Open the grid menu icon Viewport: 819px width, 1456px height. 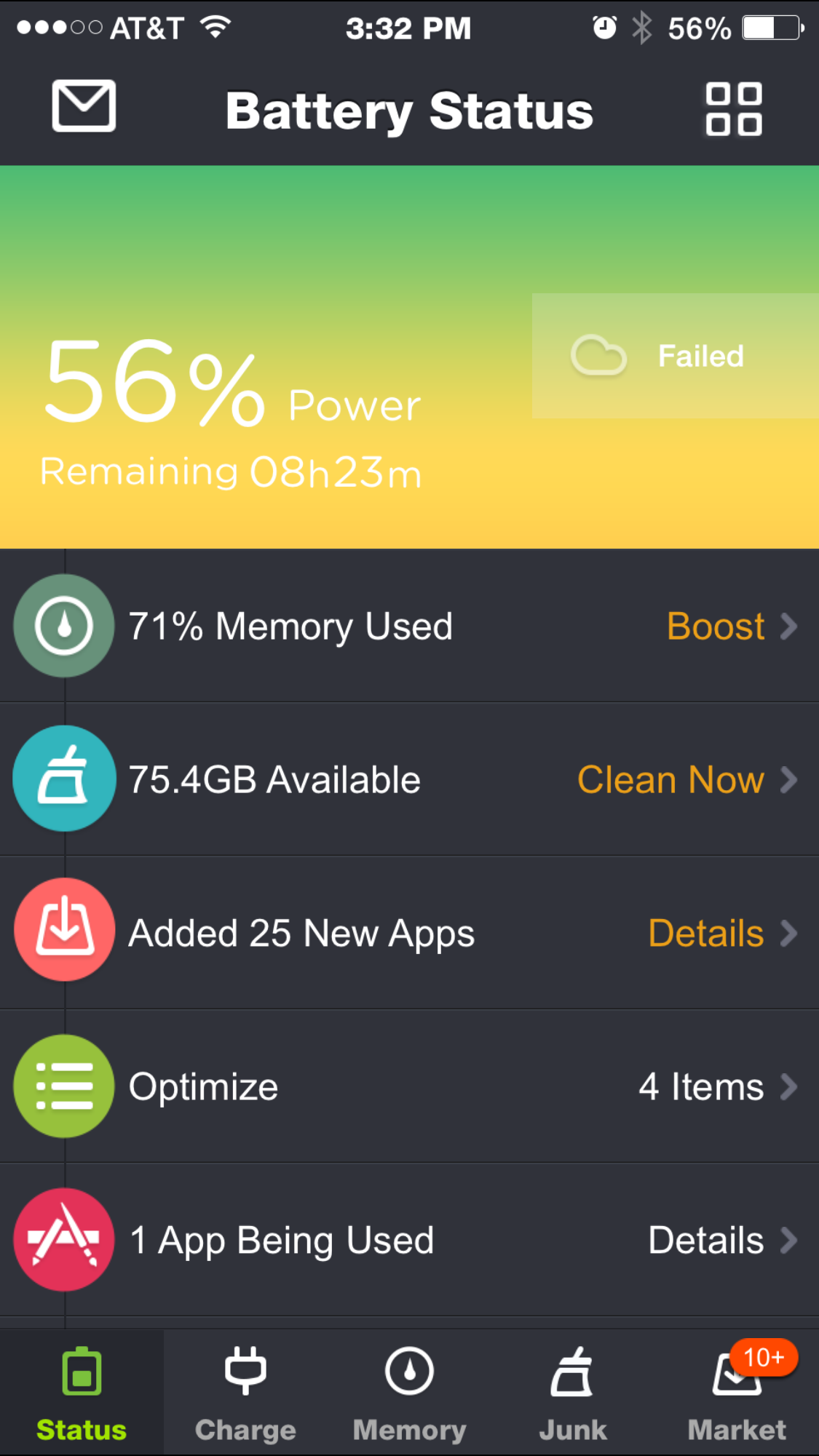coord(733,109)
